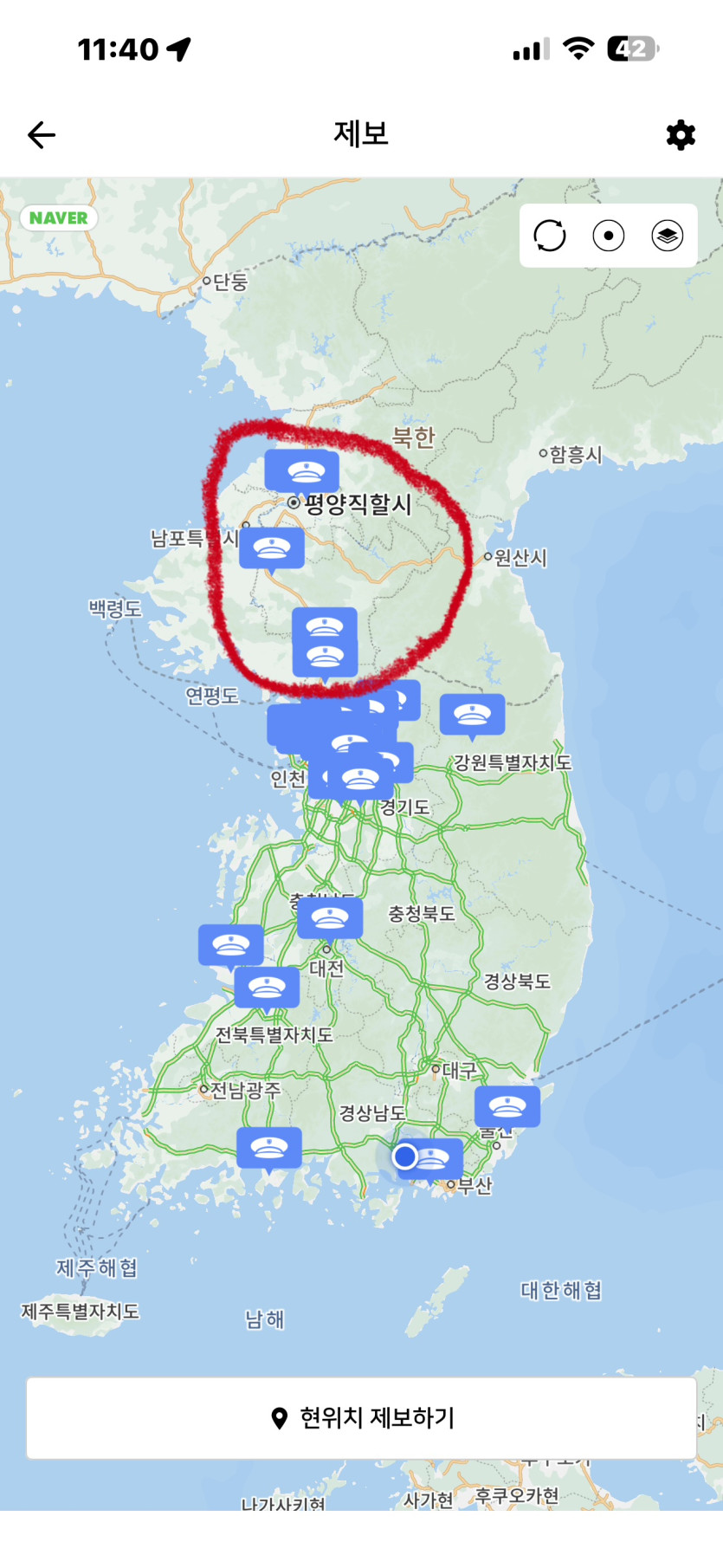This screenshot has height=1568, width=723.
Task: Open the police marker above 강원특별자치도
Action: click(x=472, y=716)
